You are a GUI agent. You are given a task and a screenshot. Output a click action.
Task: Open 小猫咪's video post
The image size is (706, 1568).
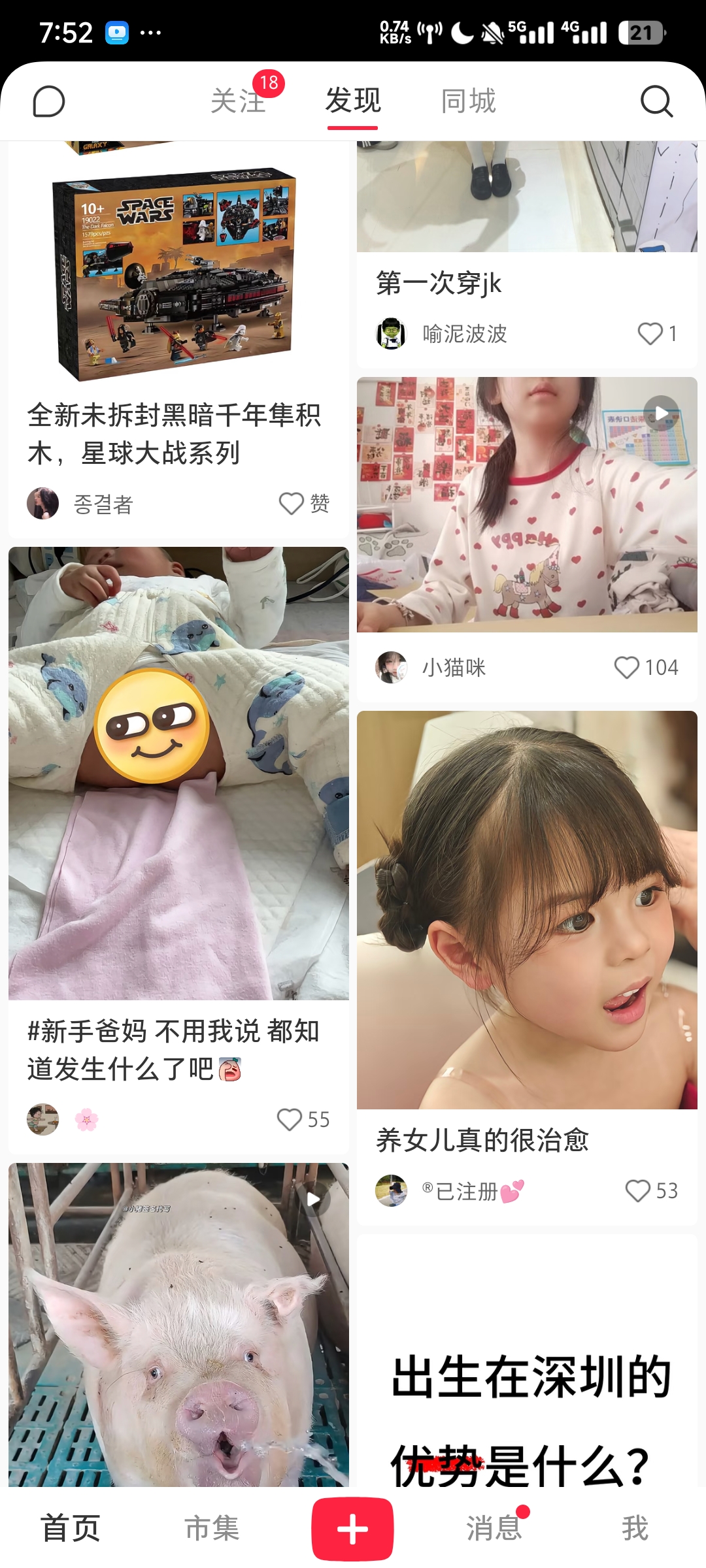527,504
